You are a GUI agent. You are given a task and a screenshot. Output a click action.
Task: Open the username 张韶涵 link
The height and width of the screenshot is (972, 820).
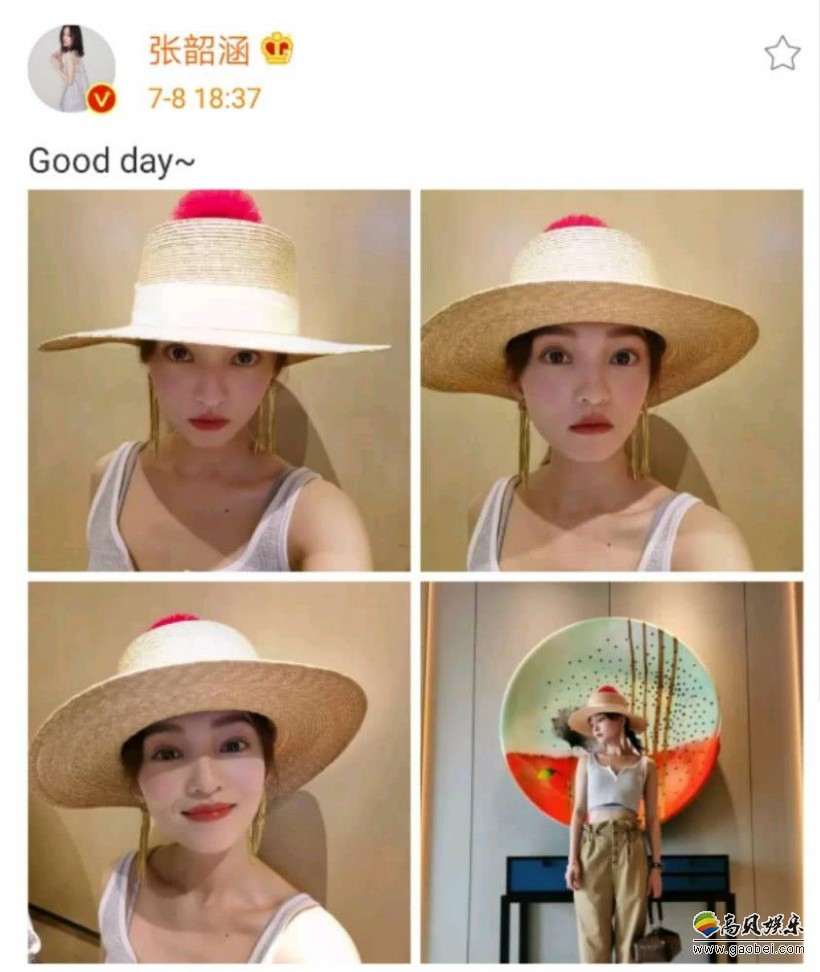click(199, 49)
